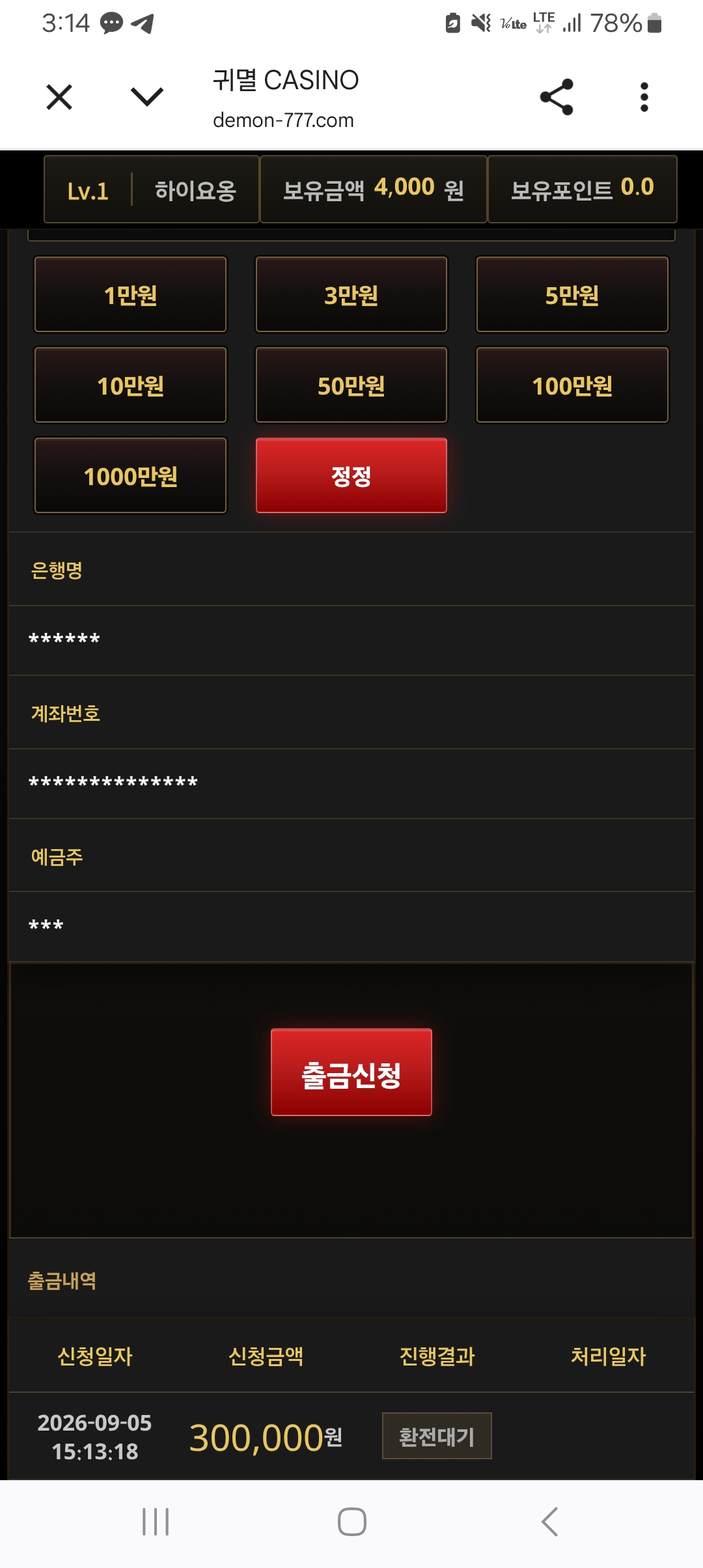
Task: Tap the 보유포인트 points box
Action: point(583,189)
